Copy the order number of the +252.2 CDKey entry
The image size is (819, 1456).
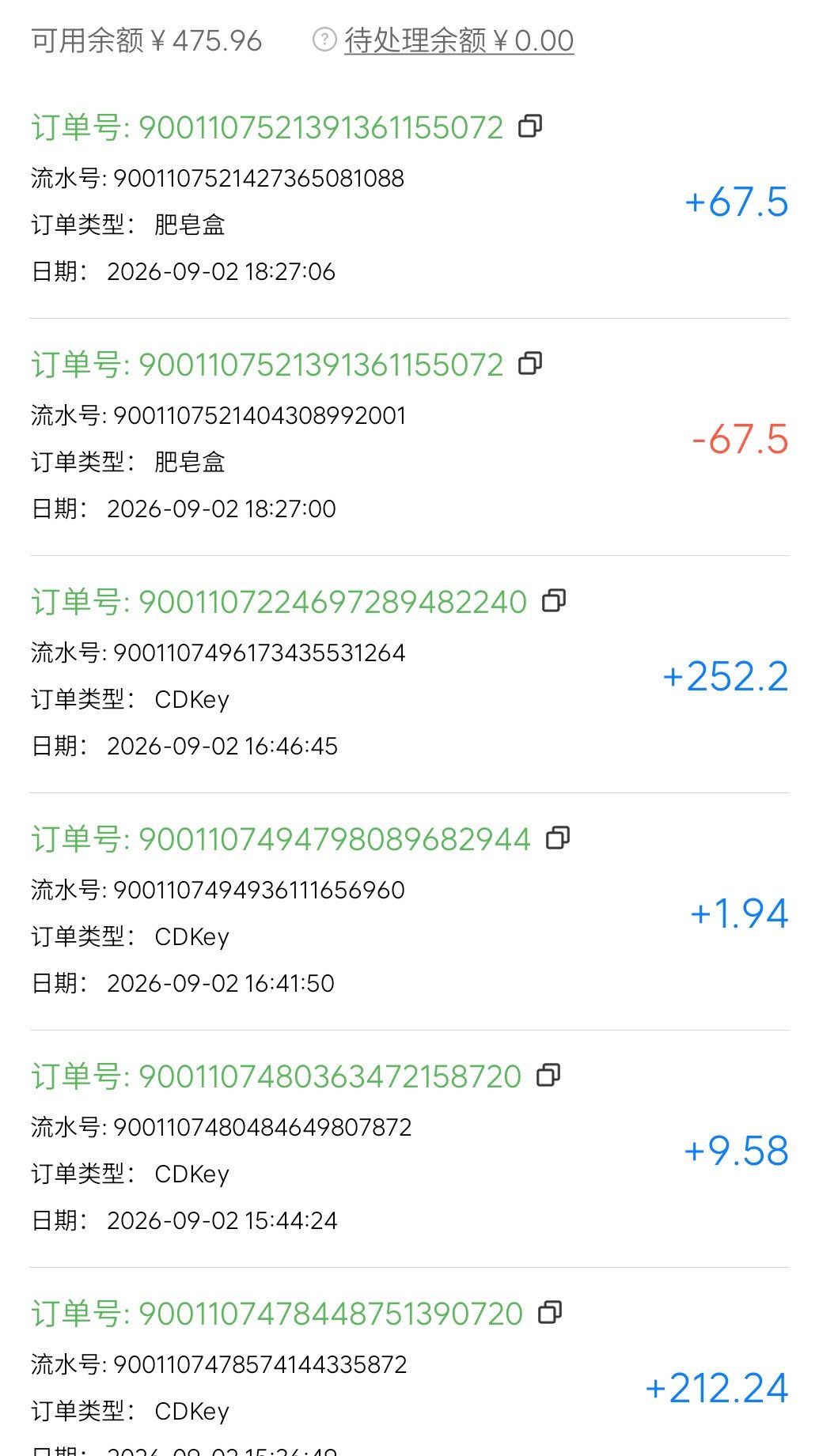(554, 600)
